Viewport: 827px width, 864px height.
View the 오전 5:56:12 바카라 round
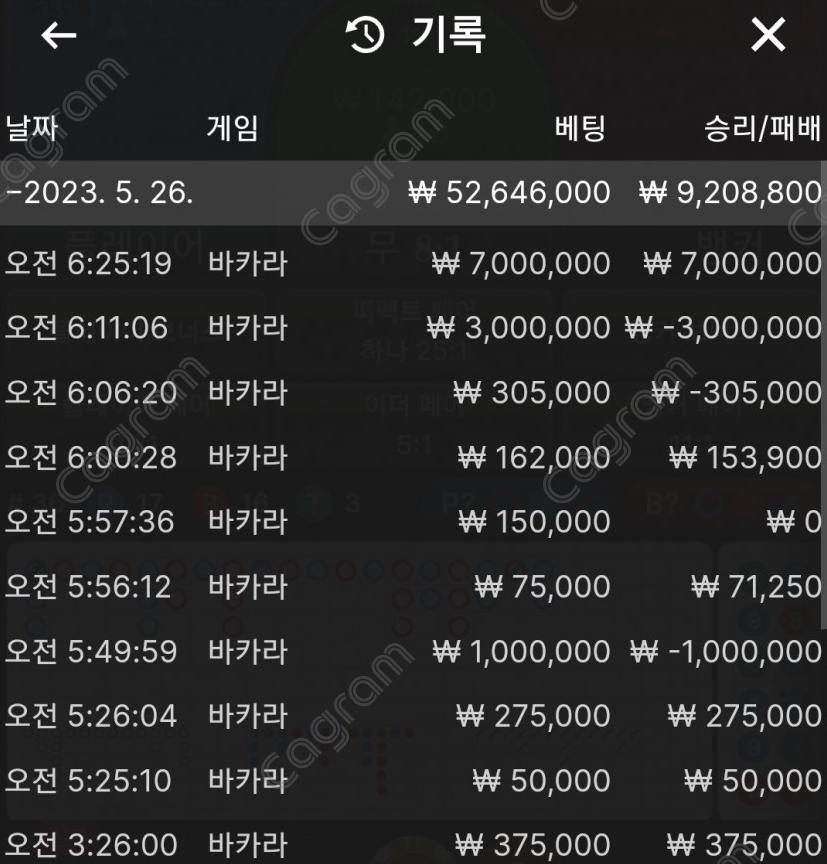[413, 587]
